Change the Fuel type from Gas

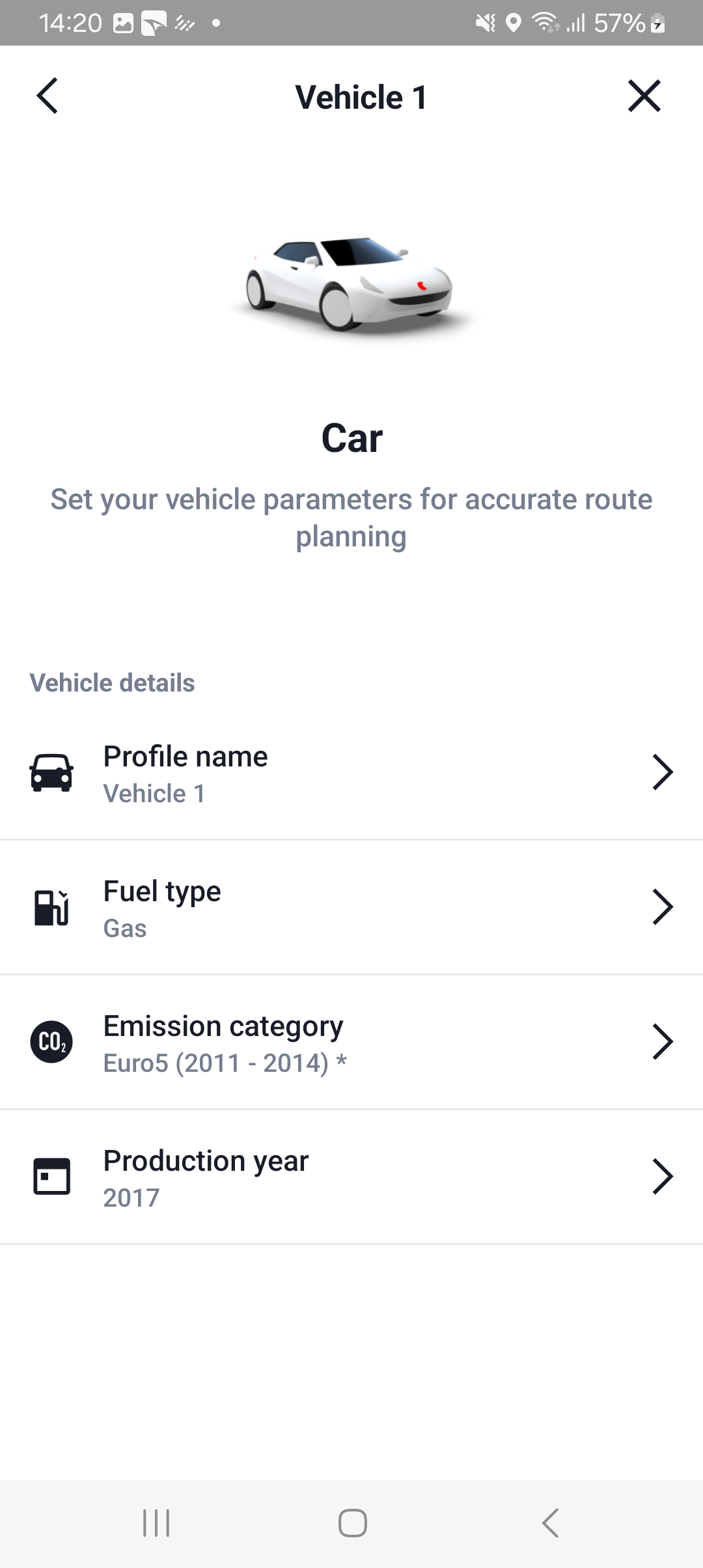click(x=351, y=908)
